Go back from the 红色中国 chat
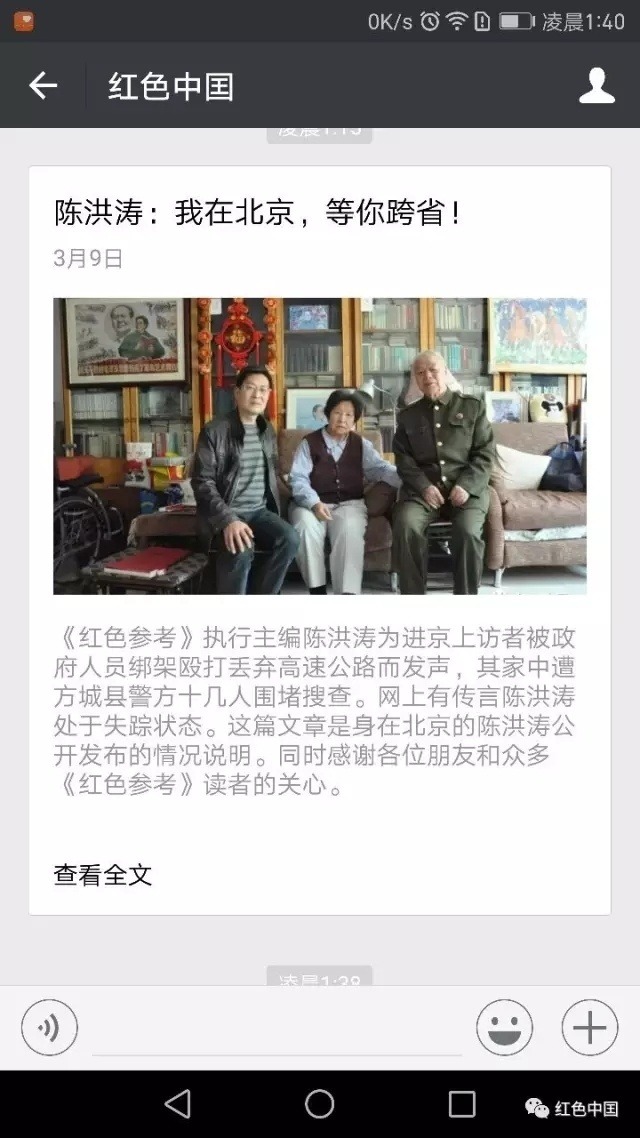The height and width of the screenshot is (1138, 640). (x=43, y=86)
